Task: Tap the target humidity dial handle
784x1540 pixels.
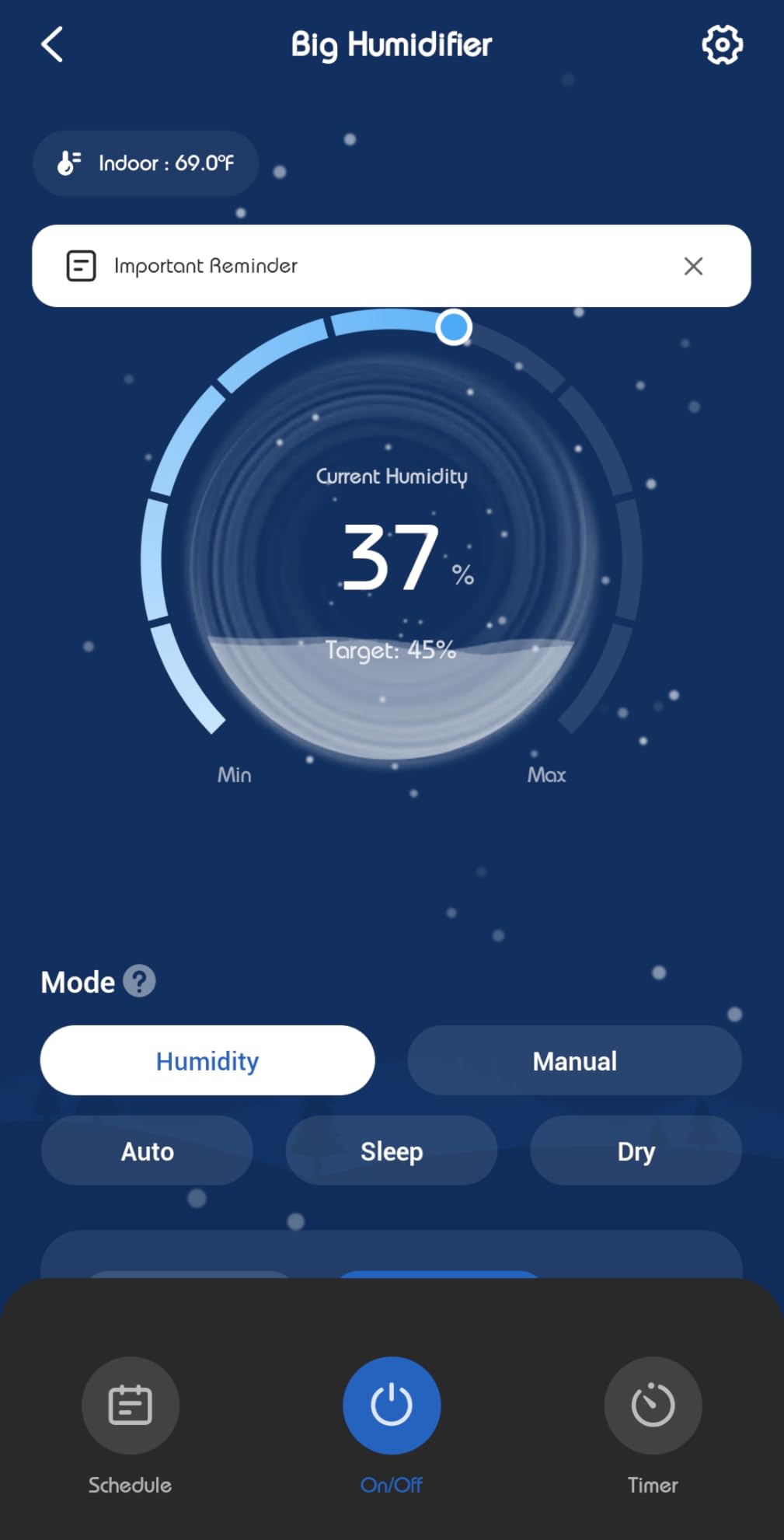Action: 454,327
